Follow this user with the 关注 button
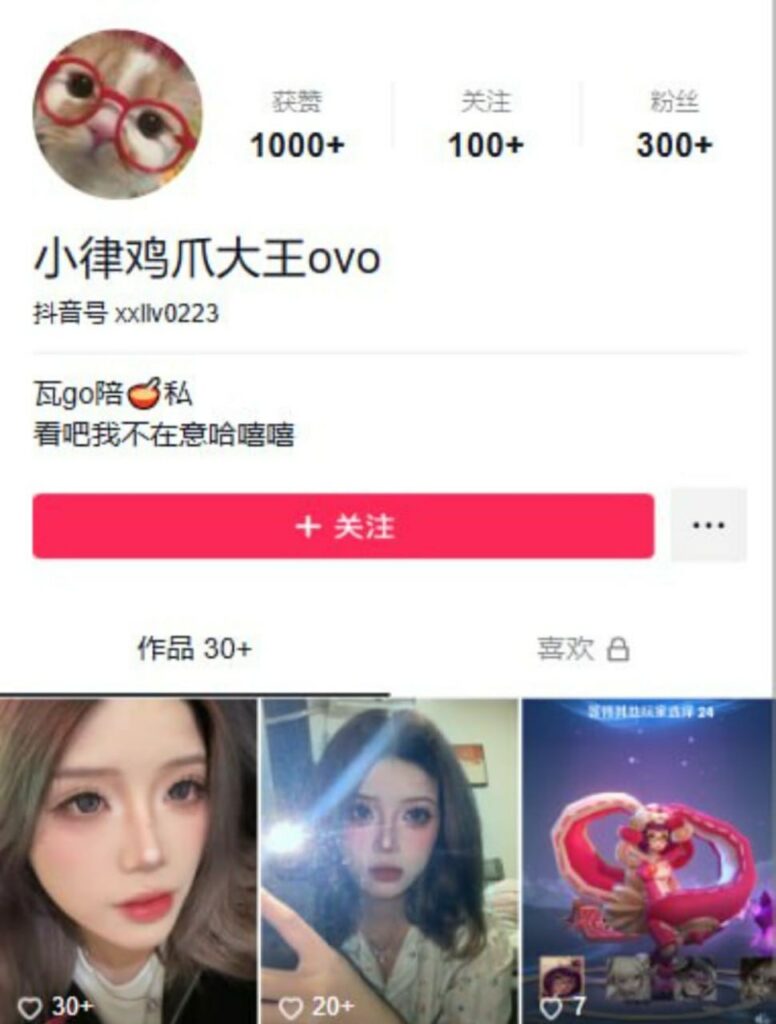 point(343,526)
